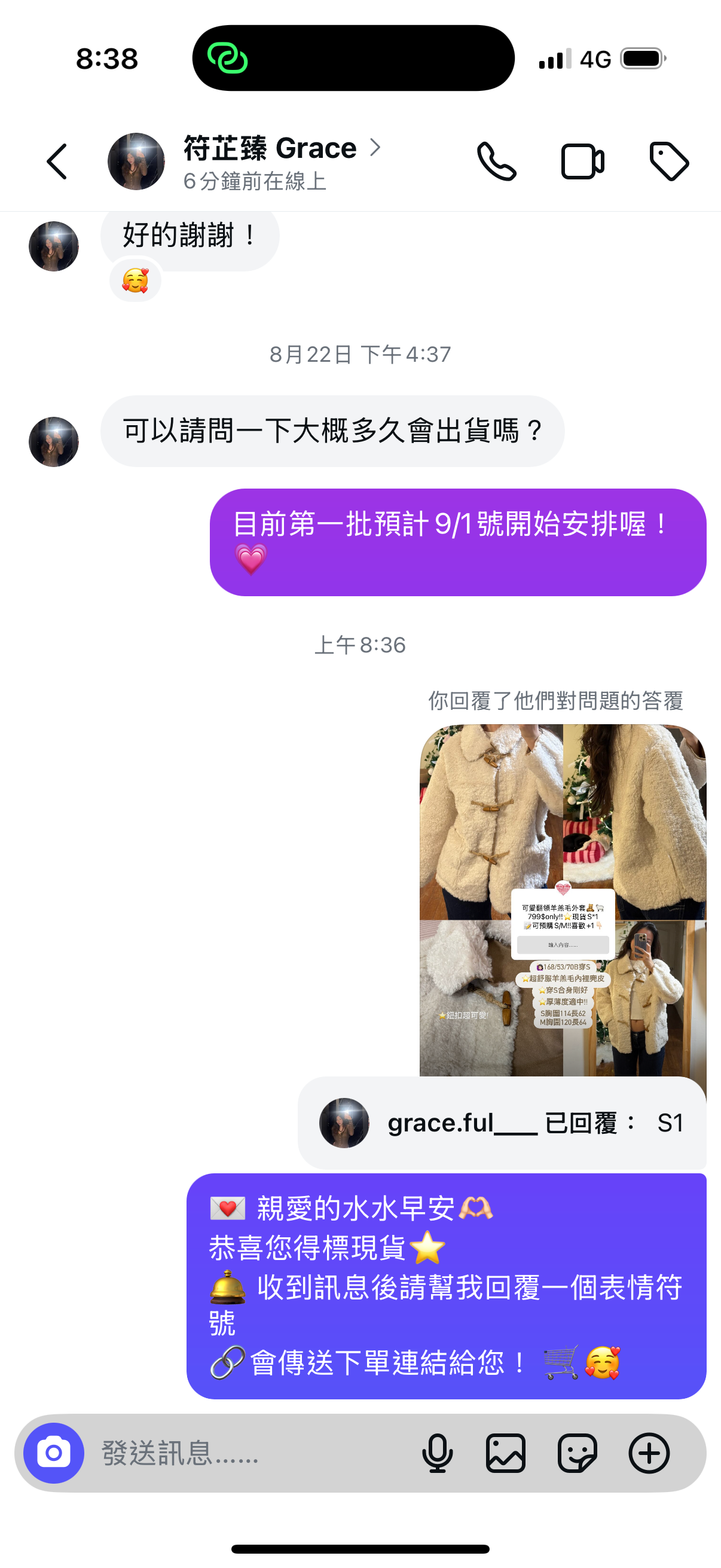Go back to the message list

click(x=57, y=162)
